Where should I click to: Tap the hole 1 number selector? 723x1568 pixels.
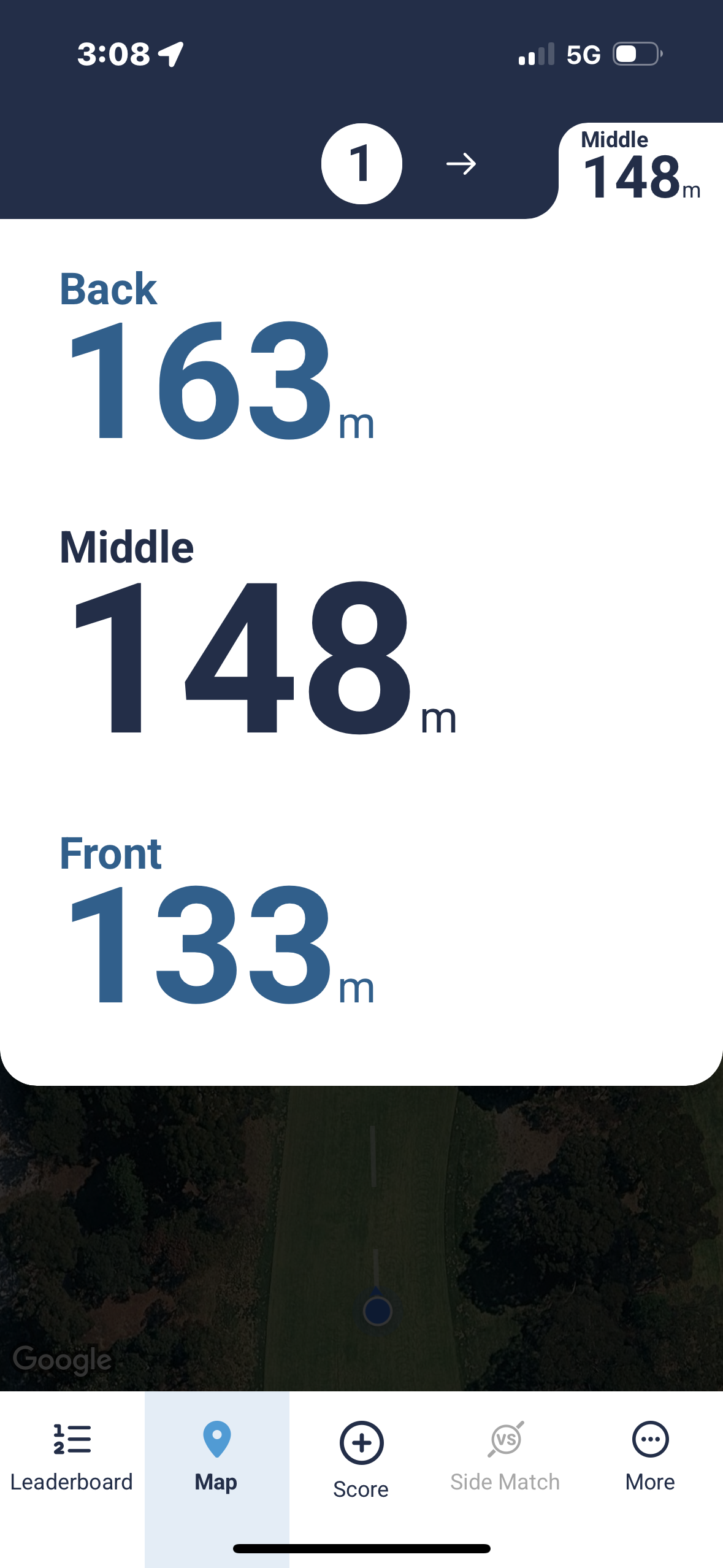(x=362, y=164)
